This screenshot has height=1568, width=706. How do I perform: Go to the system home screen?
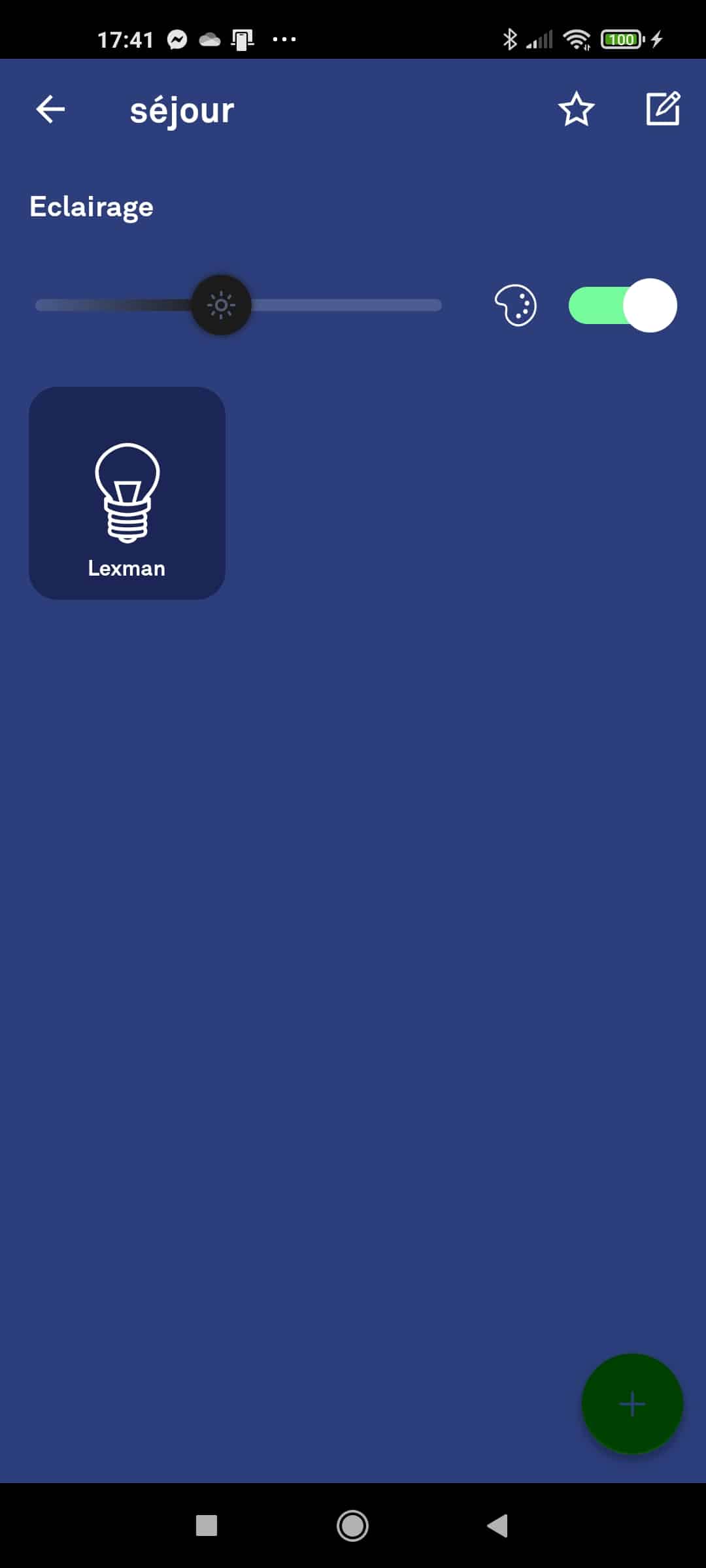click(352, 1526)
